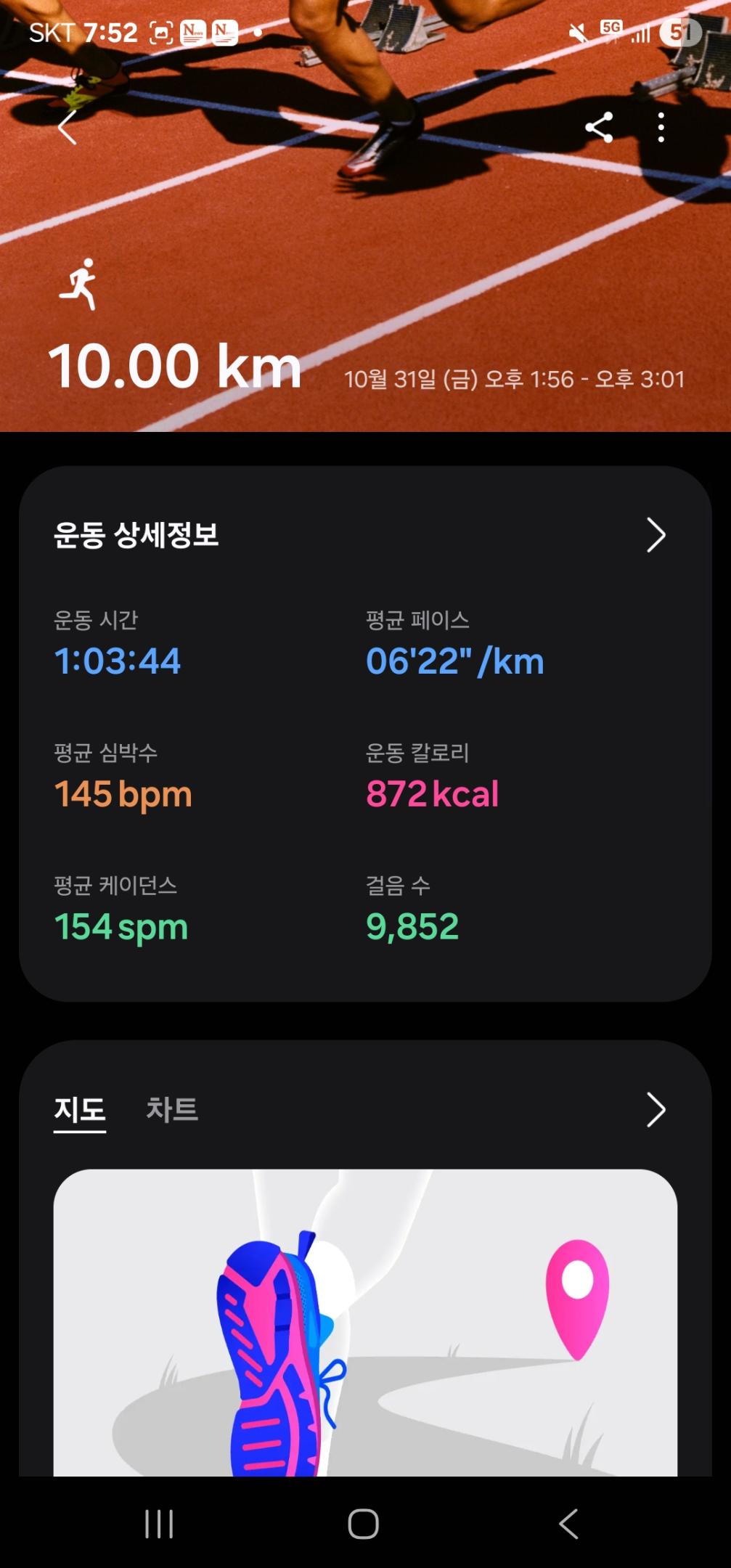Viewport: 731px width, 1568px height.
Task: Open the 운동 상세정보 details via its chevron
Action: coord(657,536)
